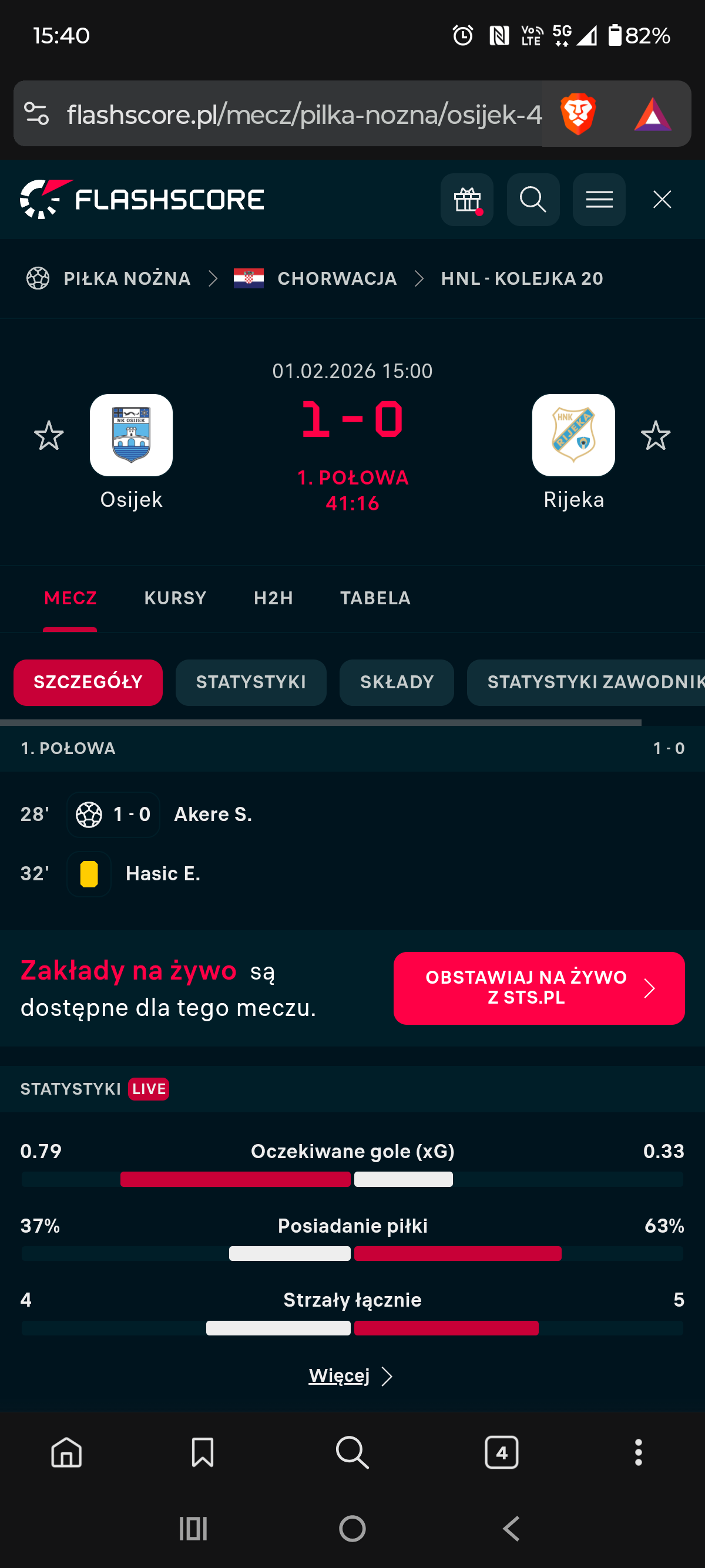Switch to the KURSY tab

(175, 598)
